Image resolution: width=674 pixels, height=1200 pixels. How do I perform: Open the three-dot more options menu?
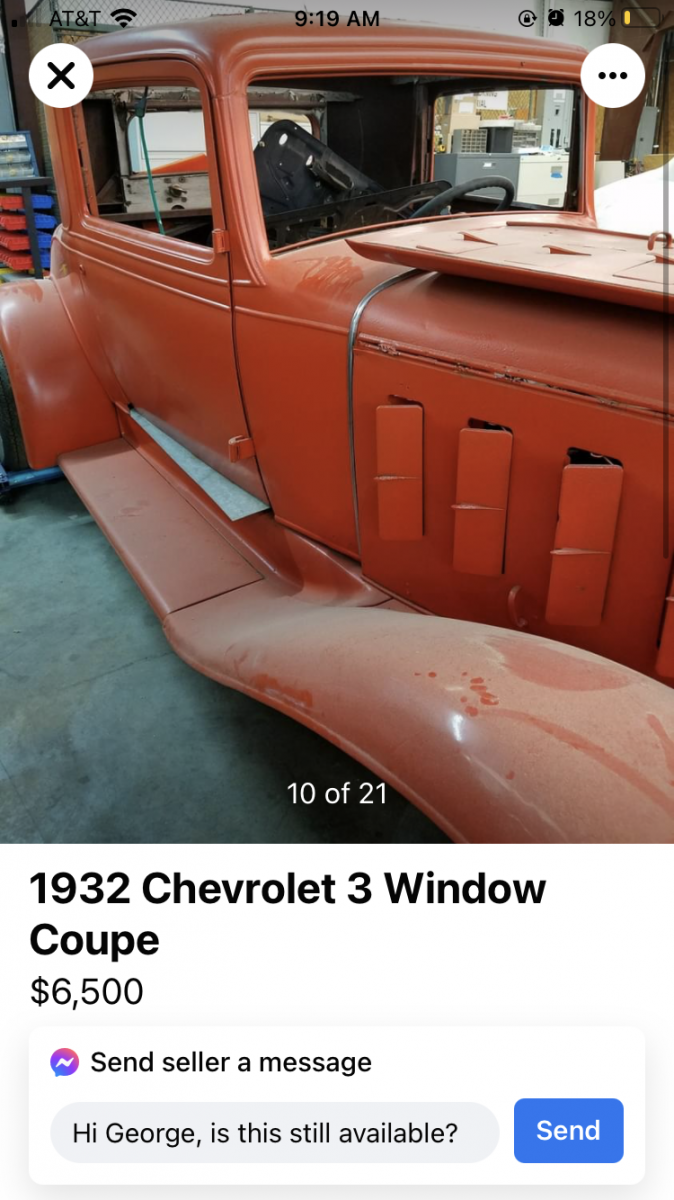(612, 75)
